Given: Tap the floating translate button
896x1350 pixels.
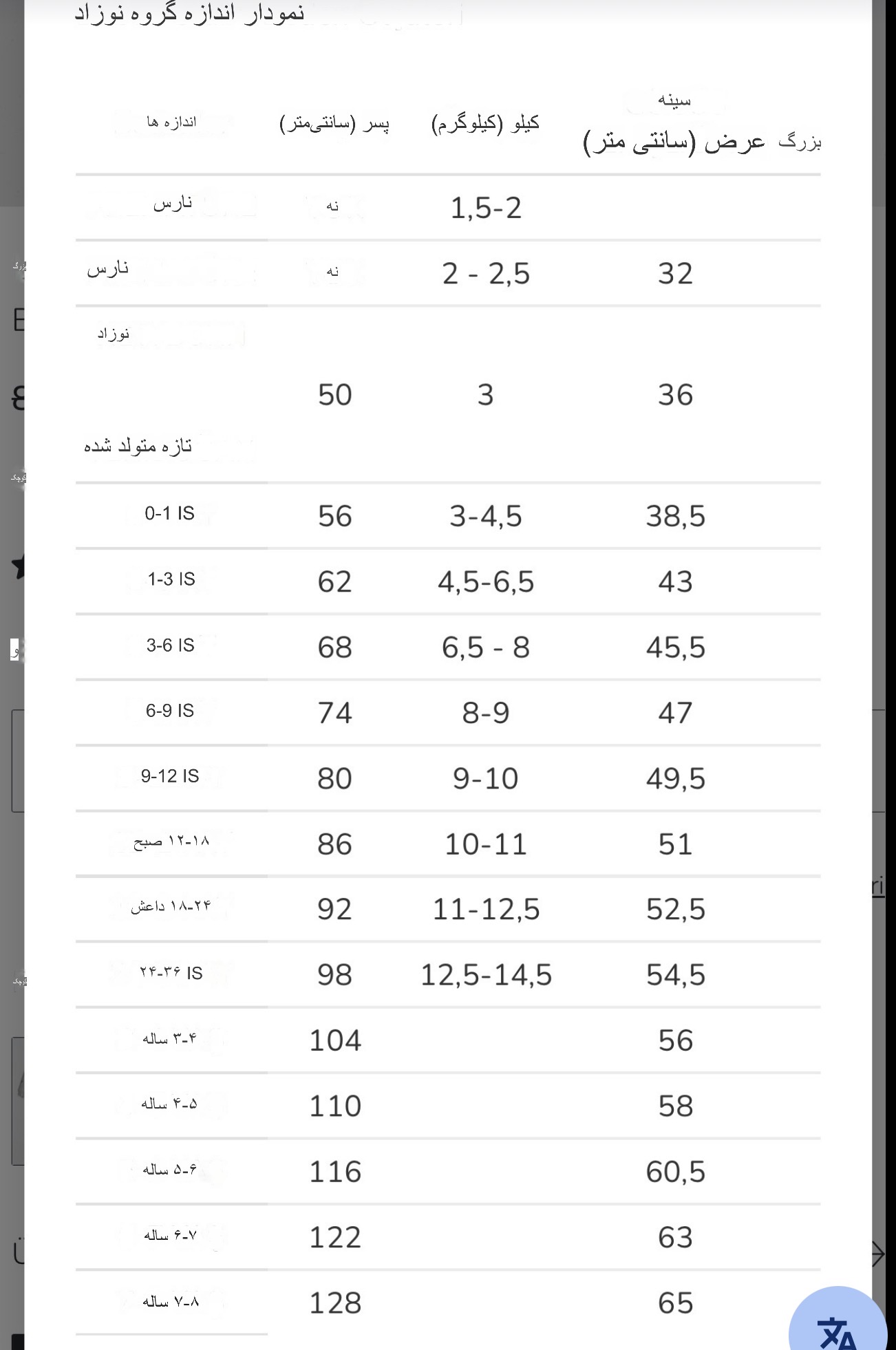Looking at the screenshot, I should (838, 1328).
